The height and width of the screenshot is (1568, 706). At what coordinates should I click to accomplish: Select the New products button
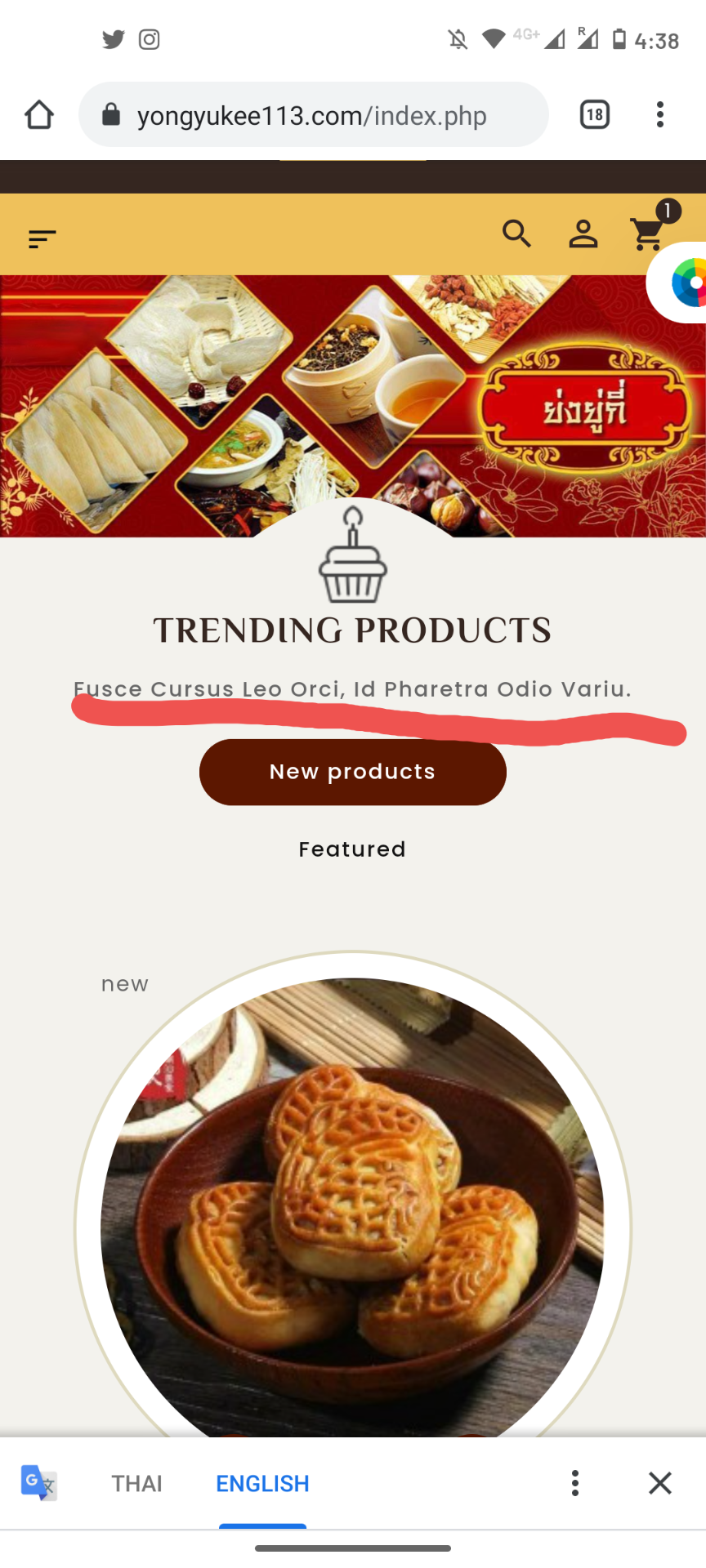point(352,772)
